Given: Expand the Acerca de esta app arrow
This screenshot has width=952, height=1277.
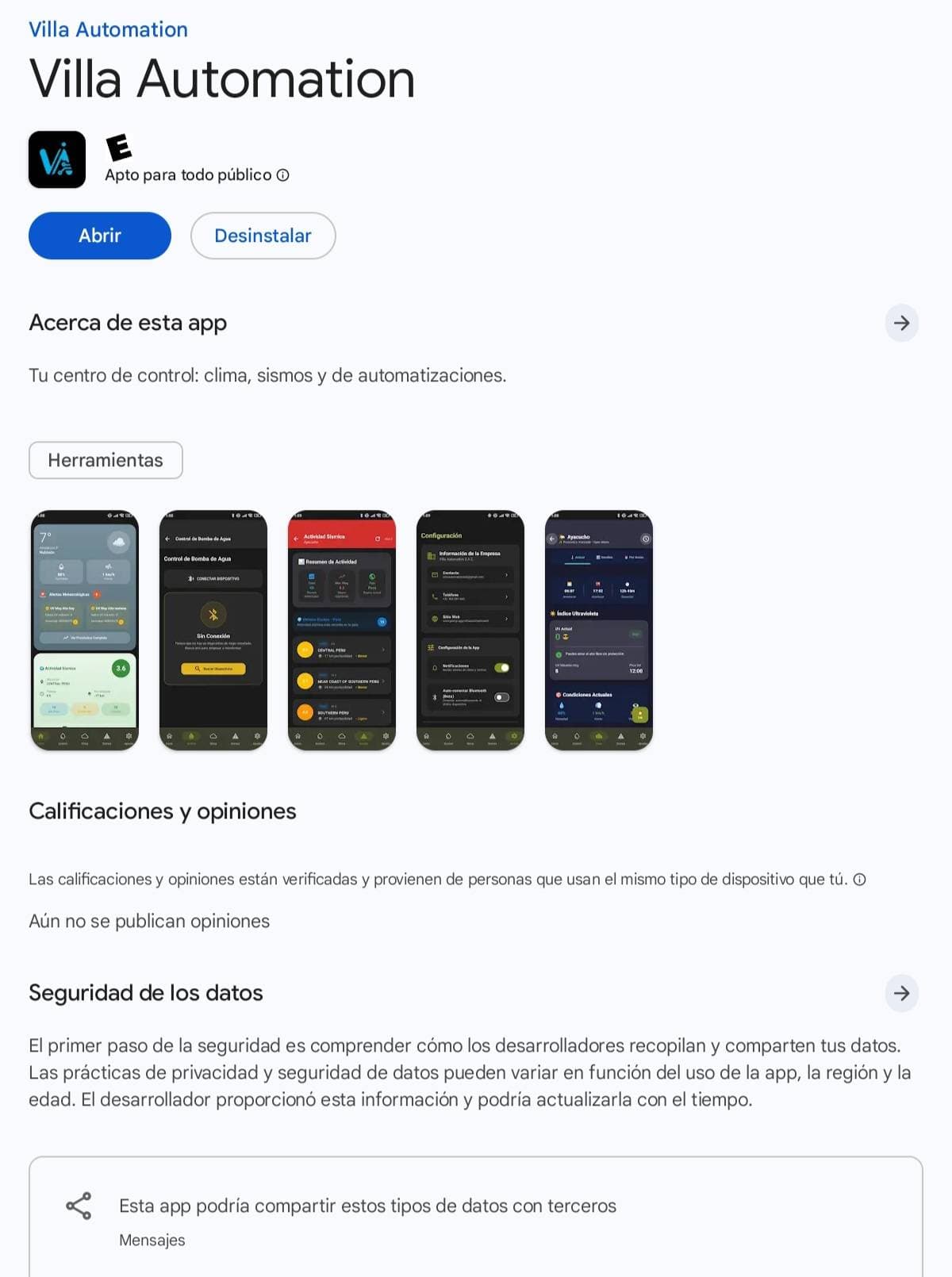Looking at the screenshot, I should [x=901, y=323].
